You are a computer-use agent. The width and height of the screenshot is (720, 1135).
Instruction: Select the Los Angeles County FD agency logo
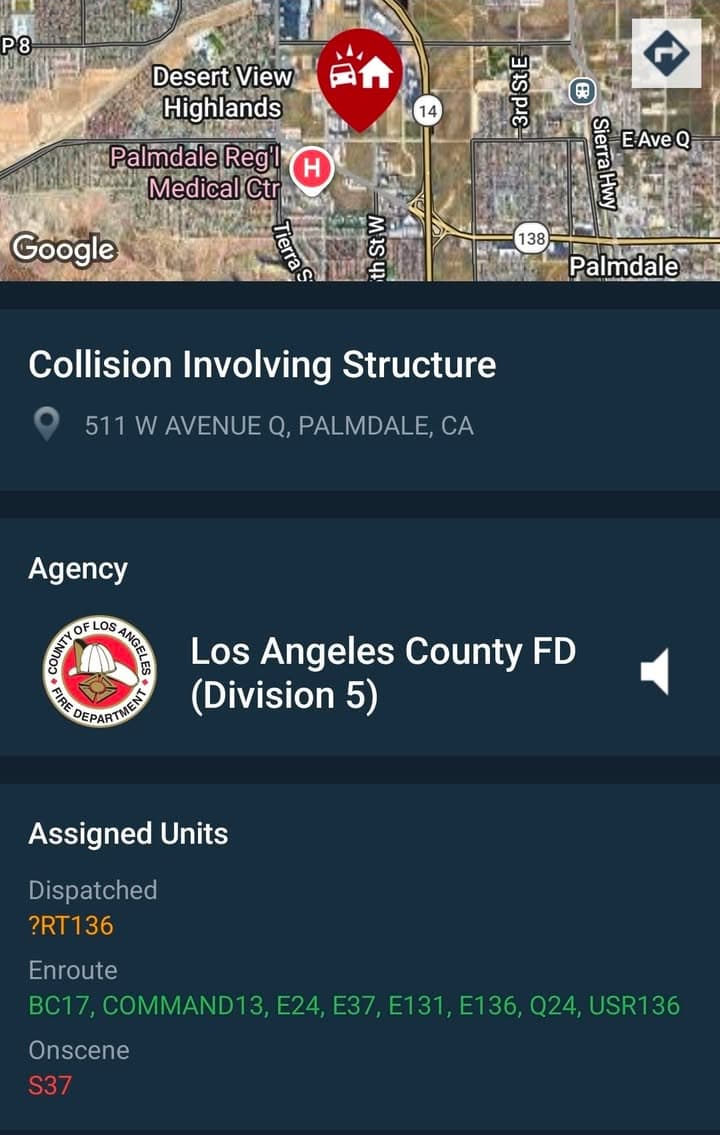click(x=100, y=671)
